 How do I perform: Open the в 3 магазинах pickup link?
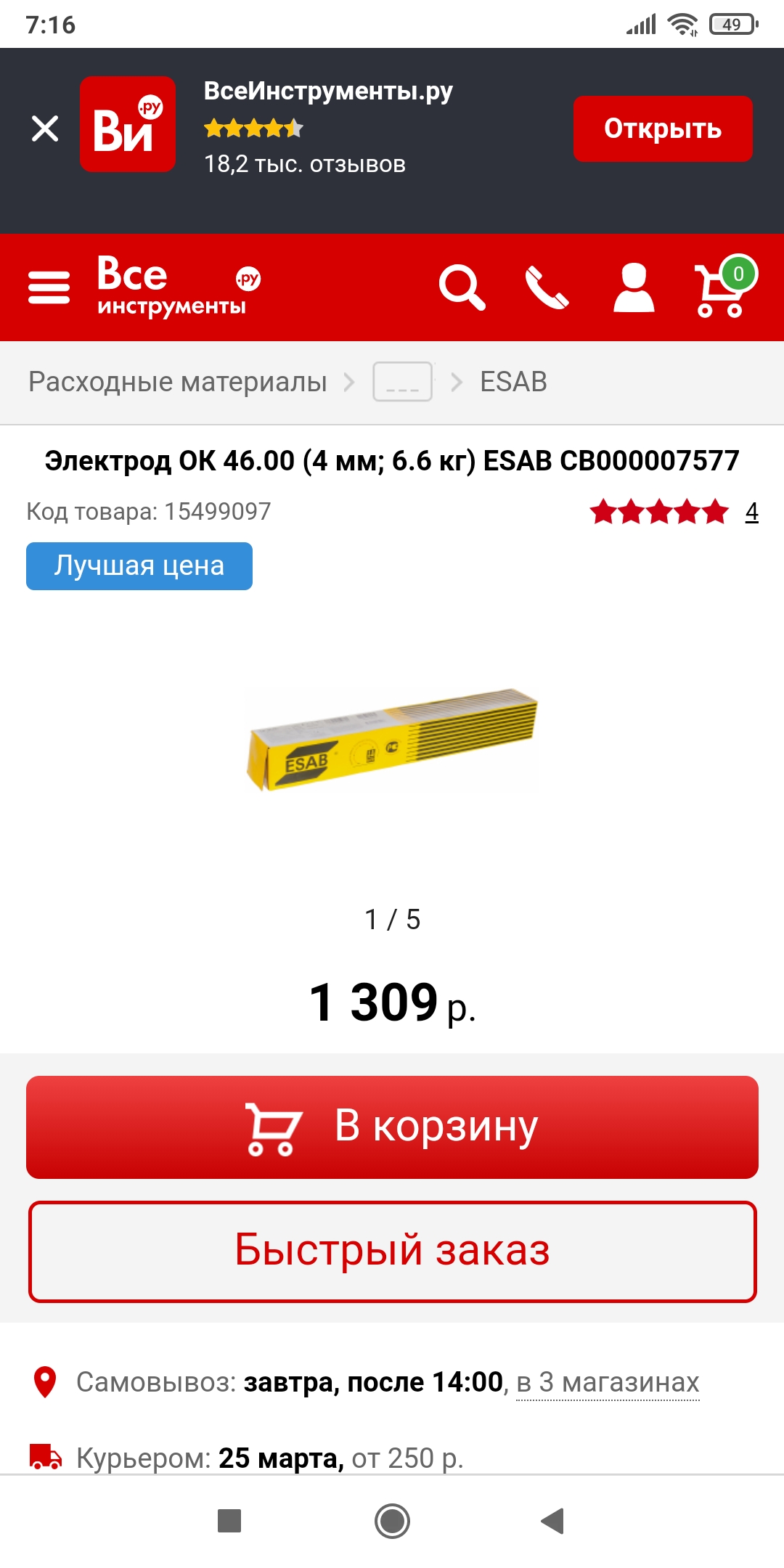pyautogui.click(x=608, y=1382)
